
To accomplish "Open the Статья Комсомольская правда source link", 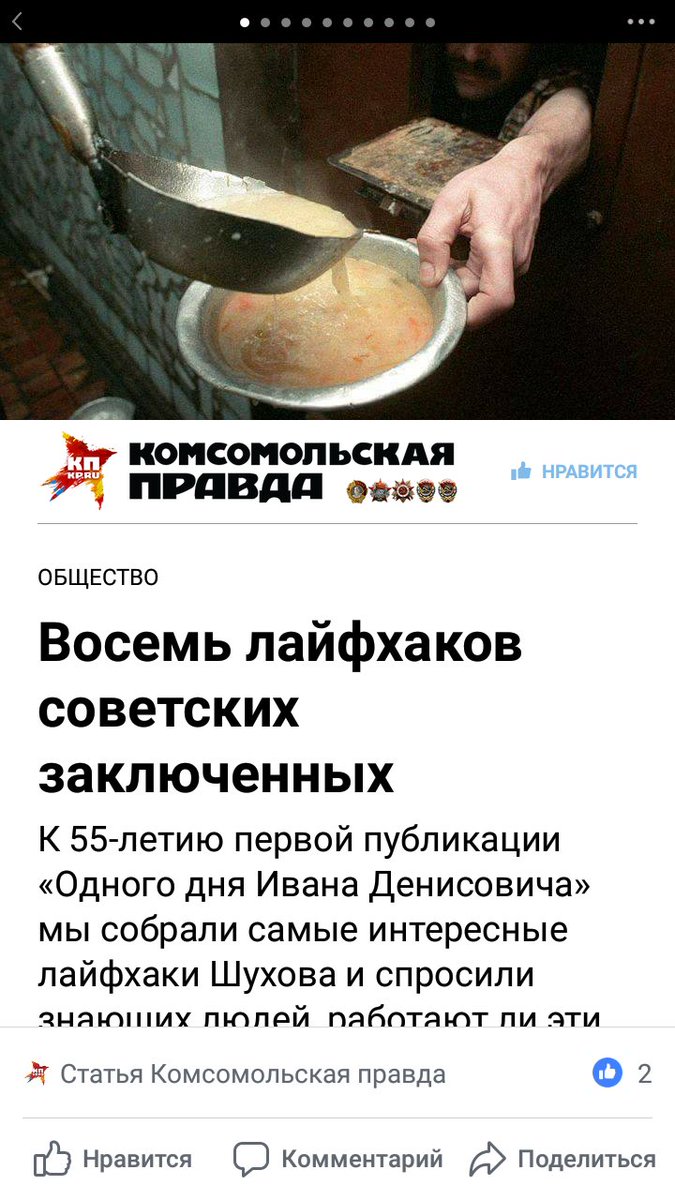I will pos(236,1075).
